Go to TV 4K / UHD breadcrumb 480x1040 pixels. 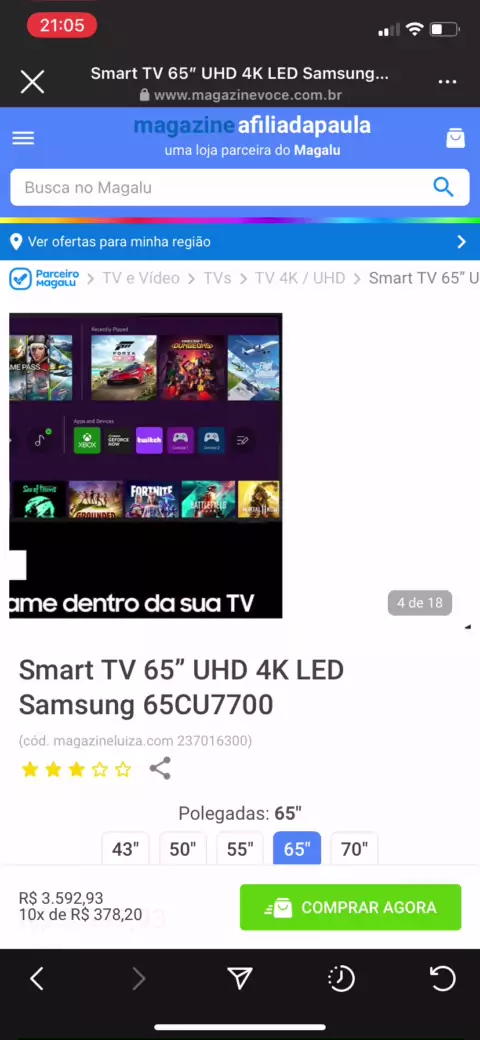(x=300, y=278)
